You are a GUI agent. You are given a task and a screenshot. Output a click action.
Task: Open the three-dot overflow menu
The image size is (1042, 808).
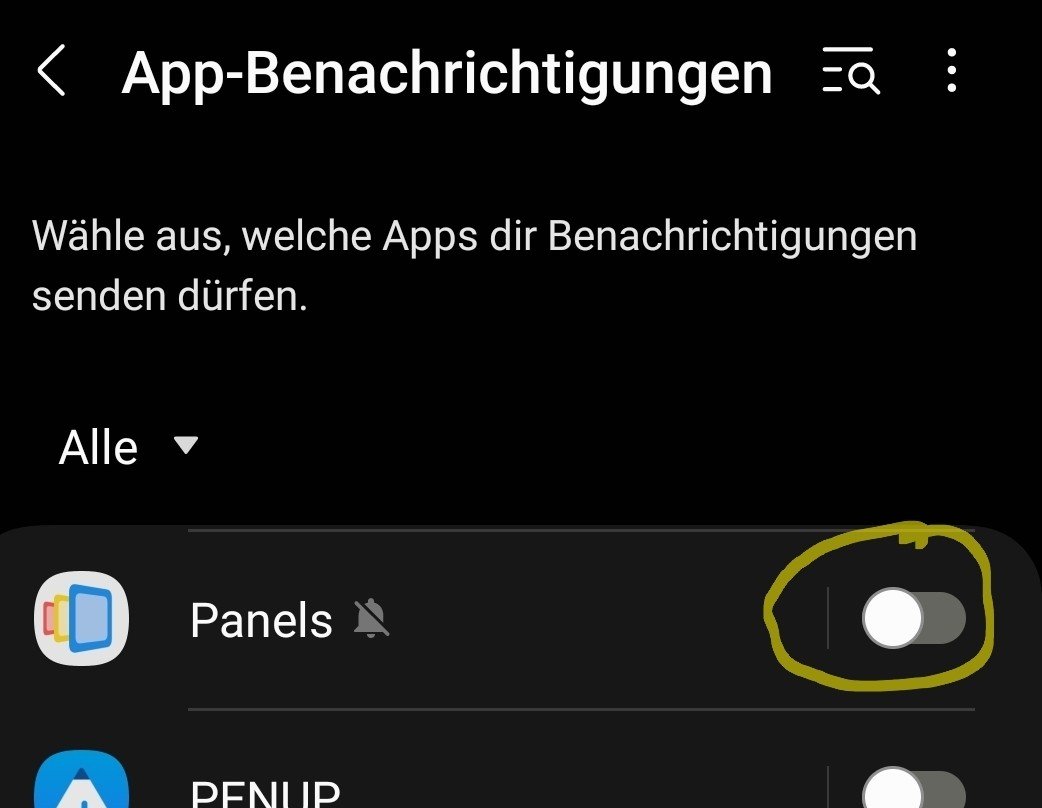point(951,72)
